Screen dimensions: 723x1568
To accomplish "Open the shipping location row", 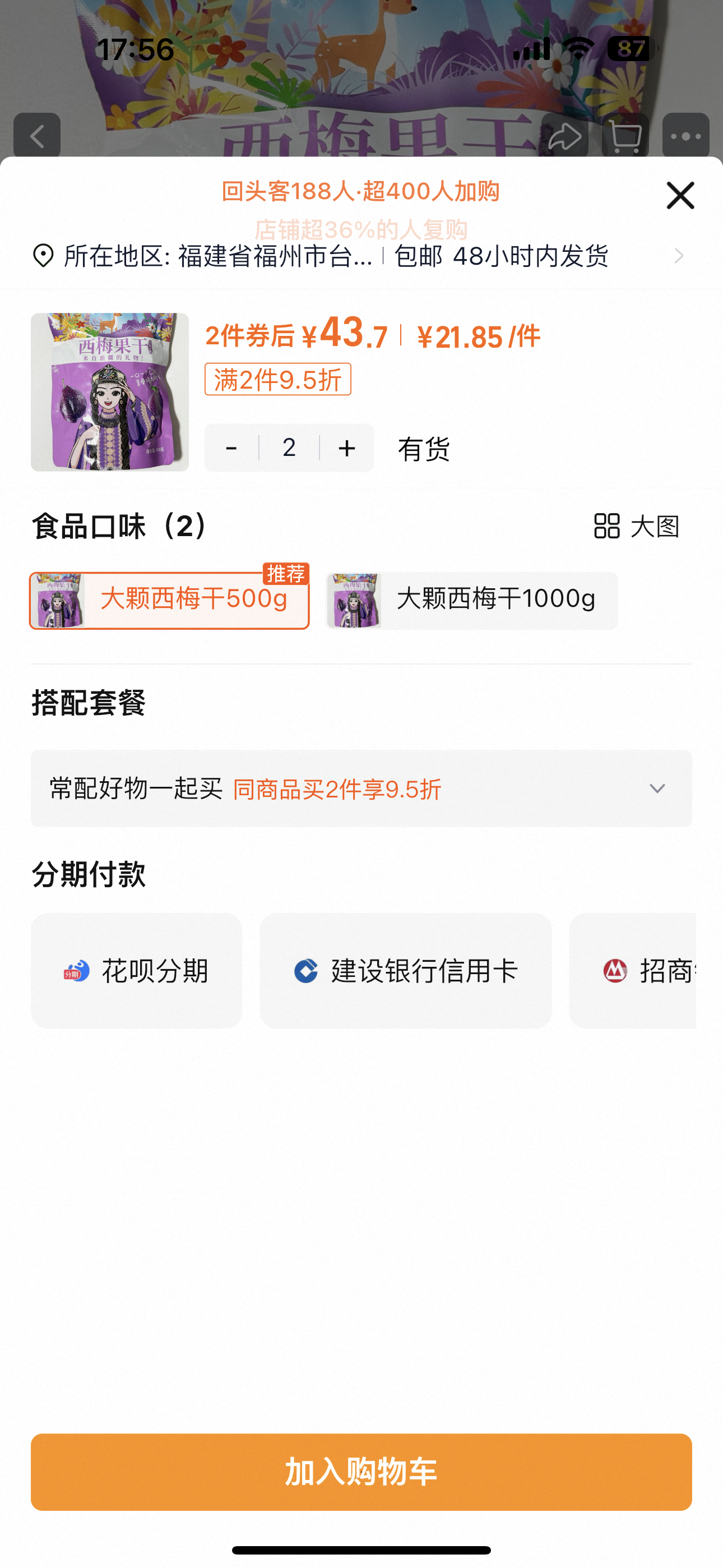I will tap(359, 256).
